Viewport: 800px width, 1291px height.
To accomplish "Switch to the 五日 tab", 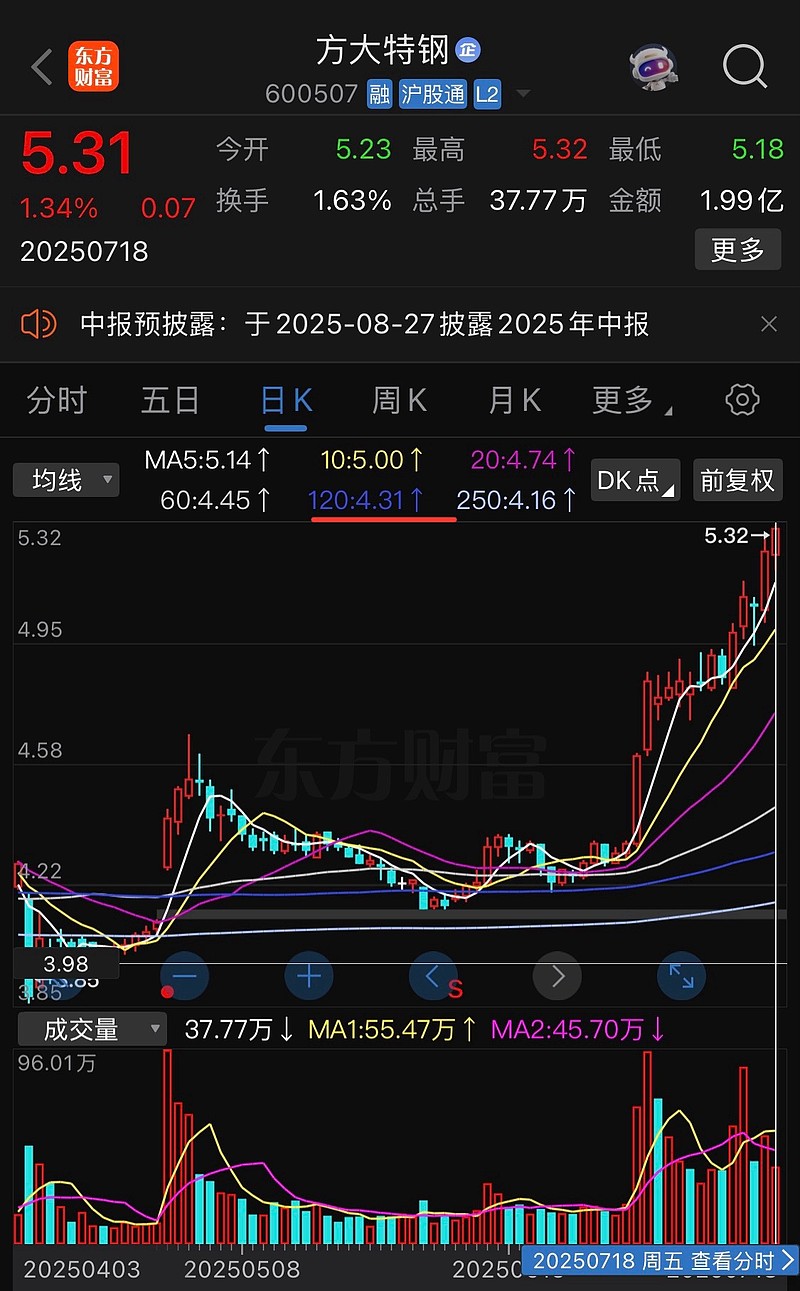I will pyautogui.click(x=170, y=401).
